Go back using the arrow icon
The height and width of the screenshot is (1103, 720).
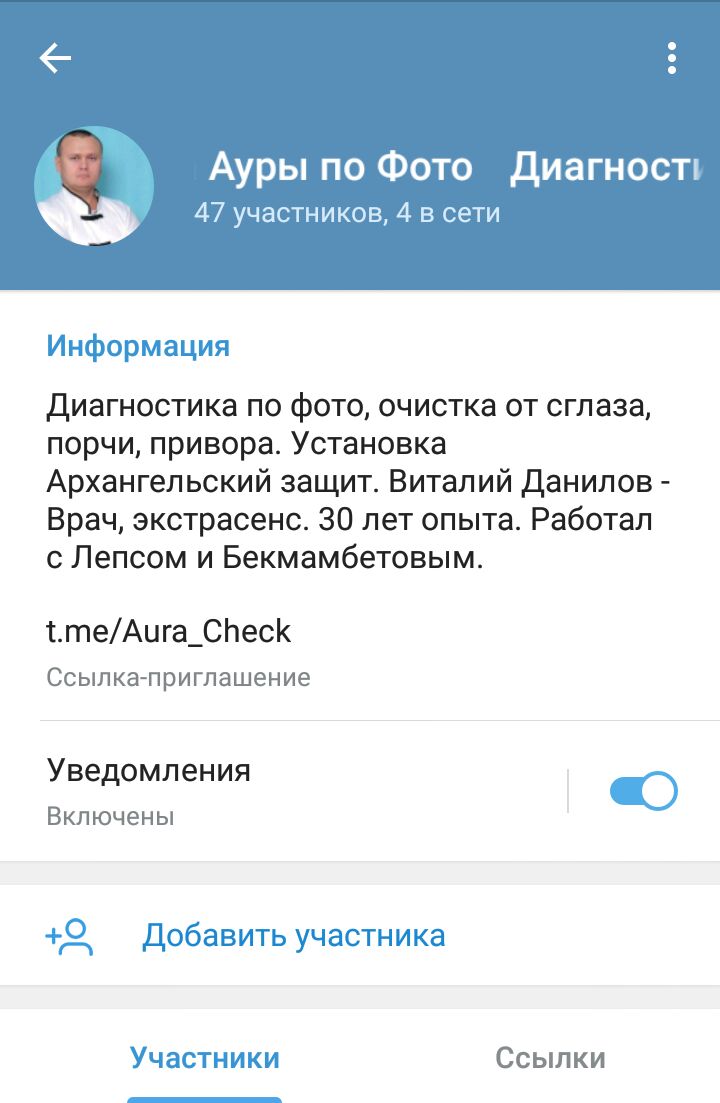[55, 58]
